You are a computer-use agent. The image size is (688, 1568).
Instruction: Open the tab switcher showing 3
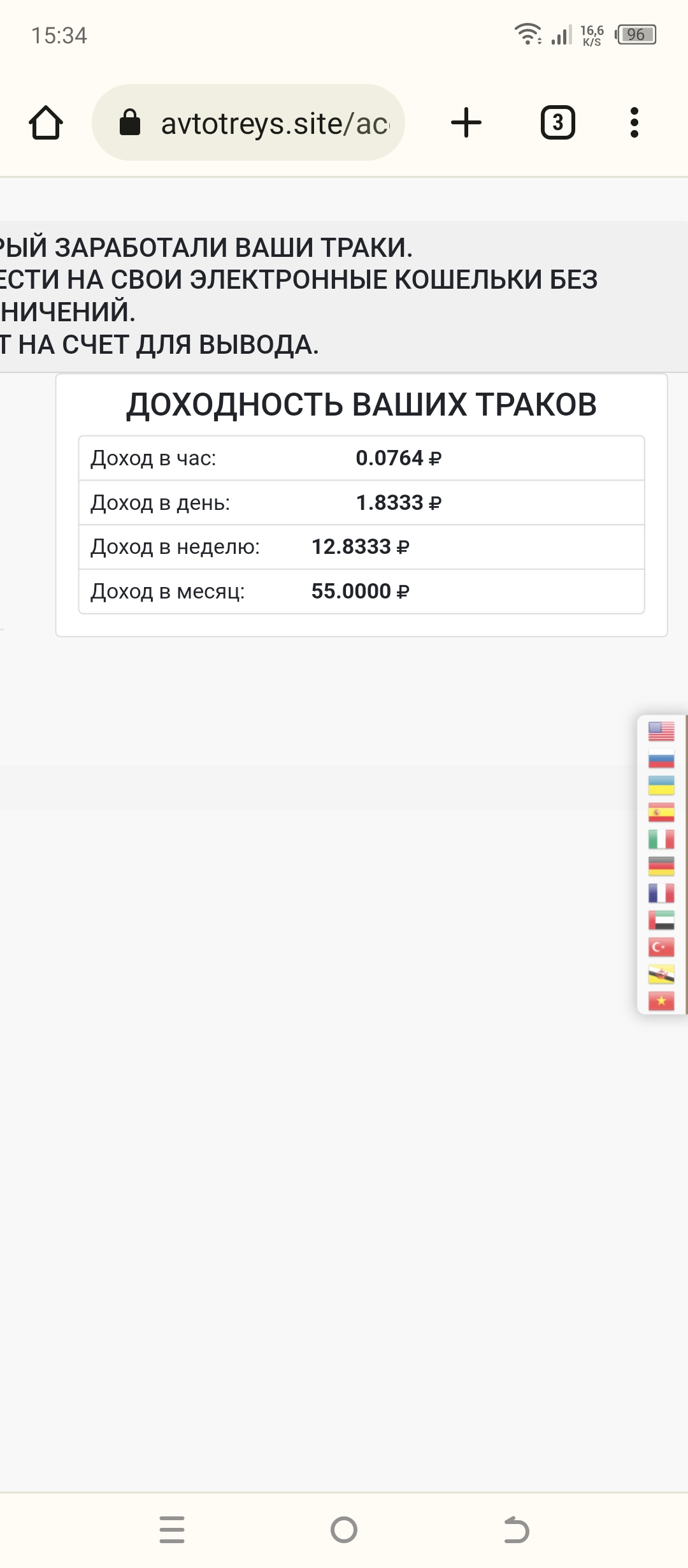[x=558, y=122]
